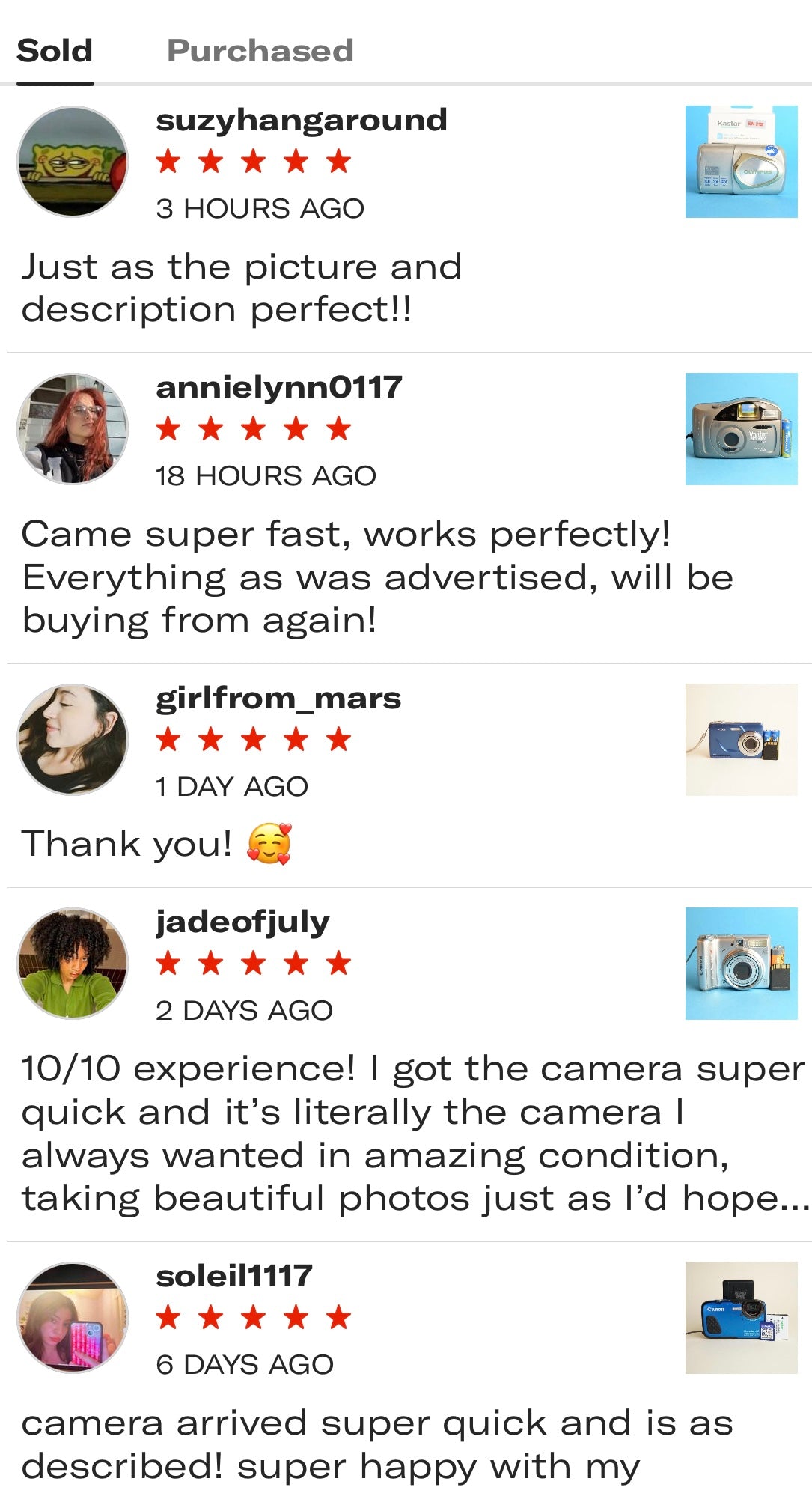
Task: Open jadeofjuly's profile avatar
Action: (x=73, y=964)
